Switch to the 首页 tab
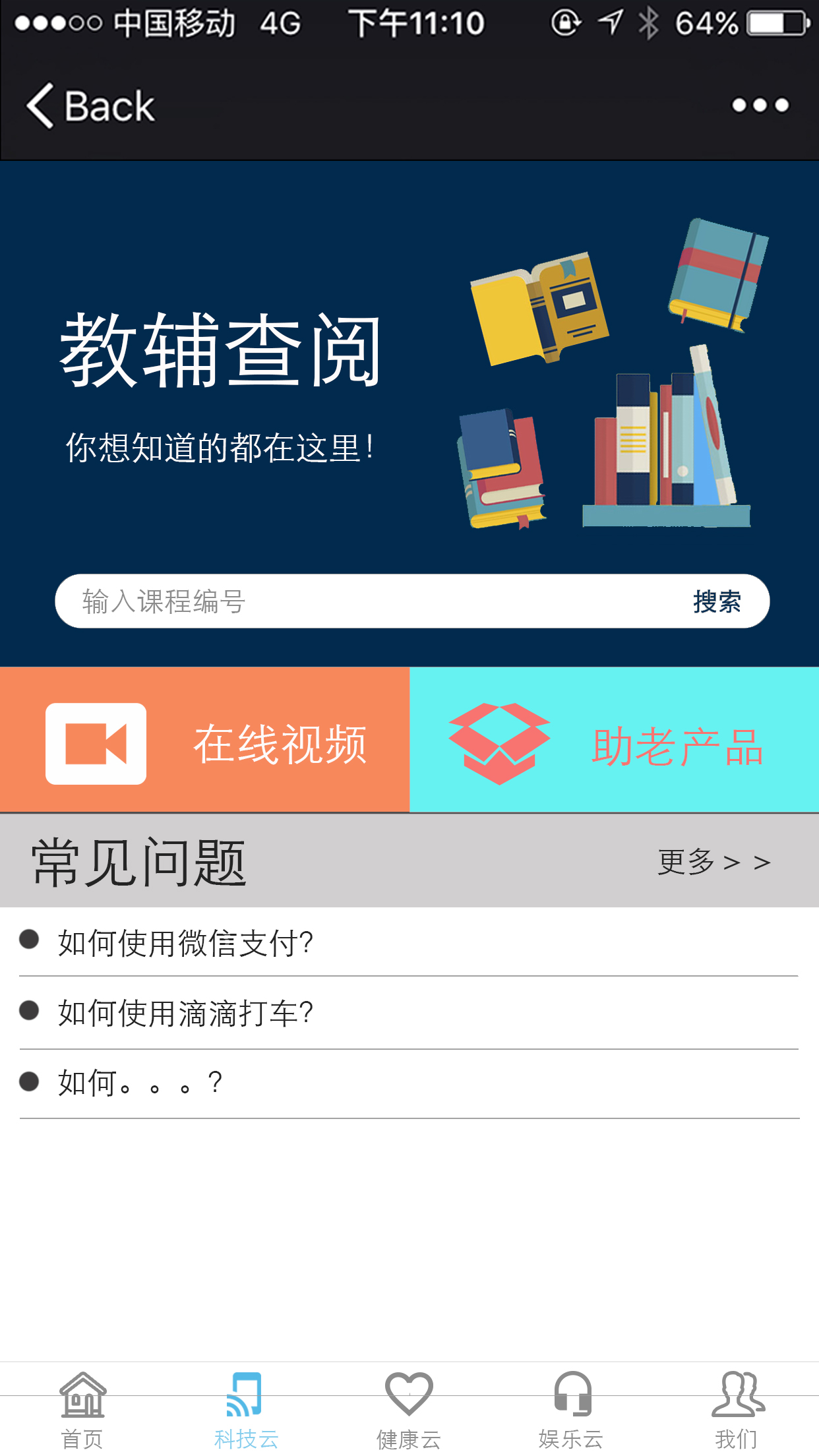 pos(82,1410)
